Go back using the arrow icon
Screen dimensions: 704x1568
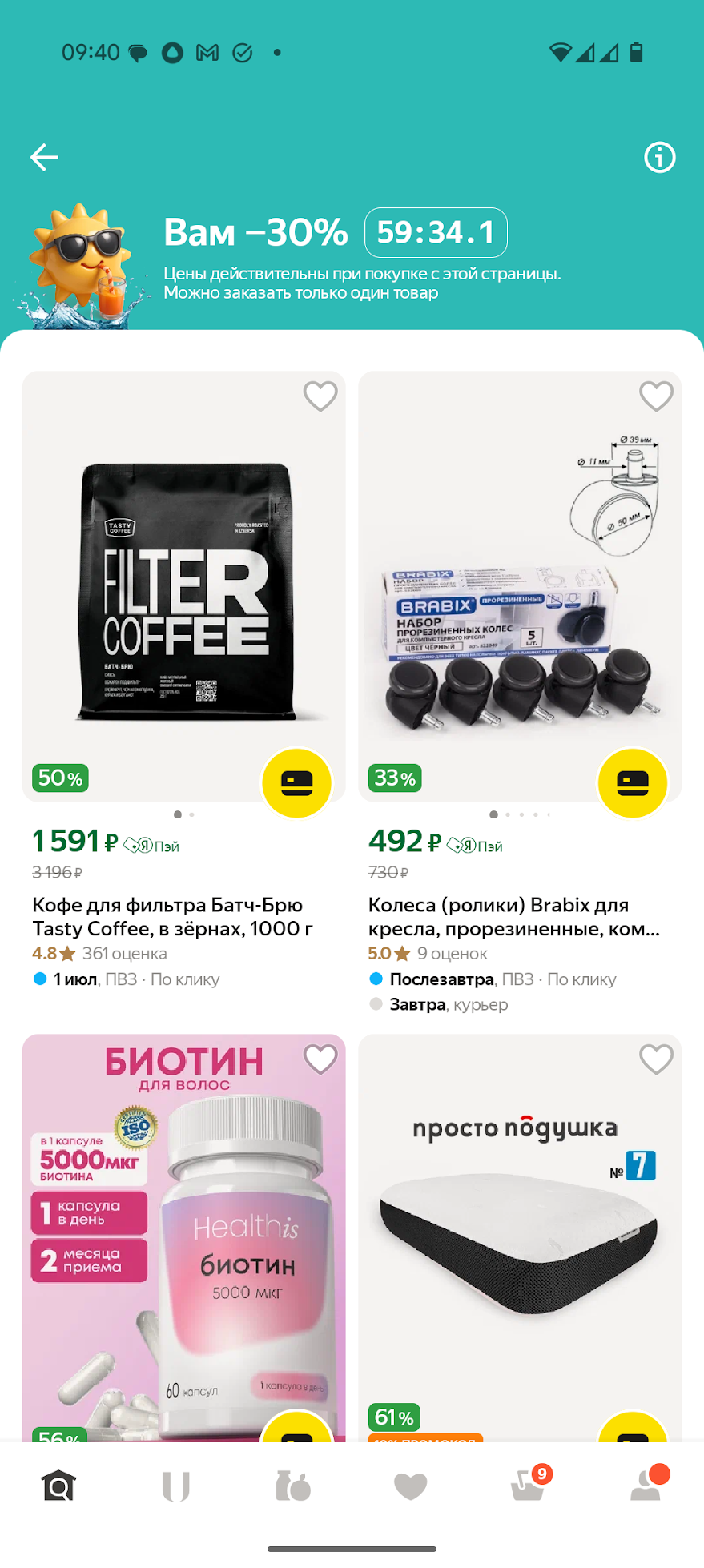(x=44, y=157)
